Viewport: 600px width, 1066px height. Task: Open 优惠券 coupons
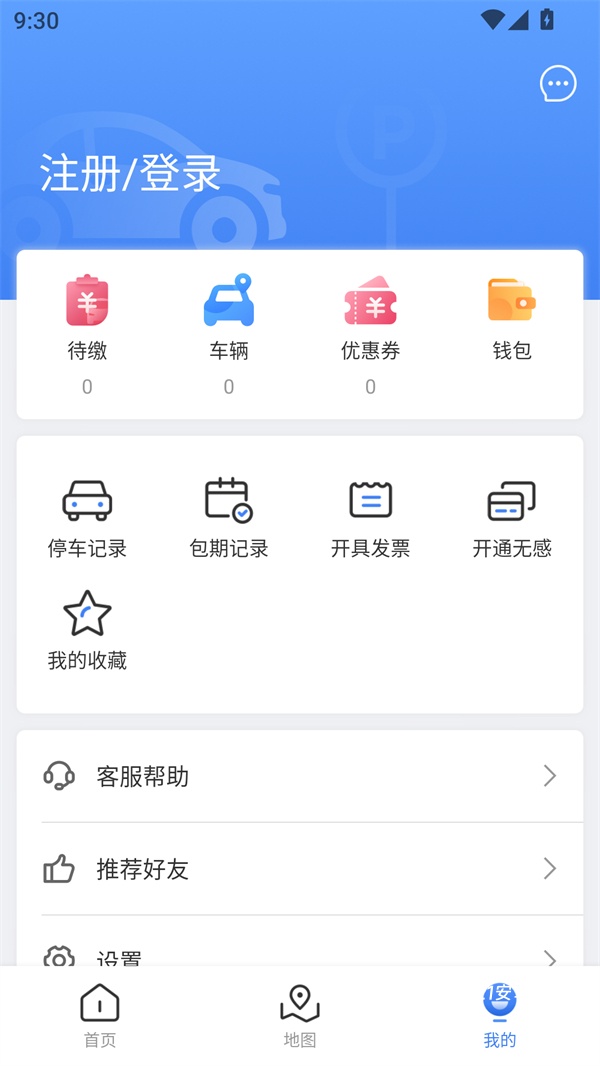(370, 319)
